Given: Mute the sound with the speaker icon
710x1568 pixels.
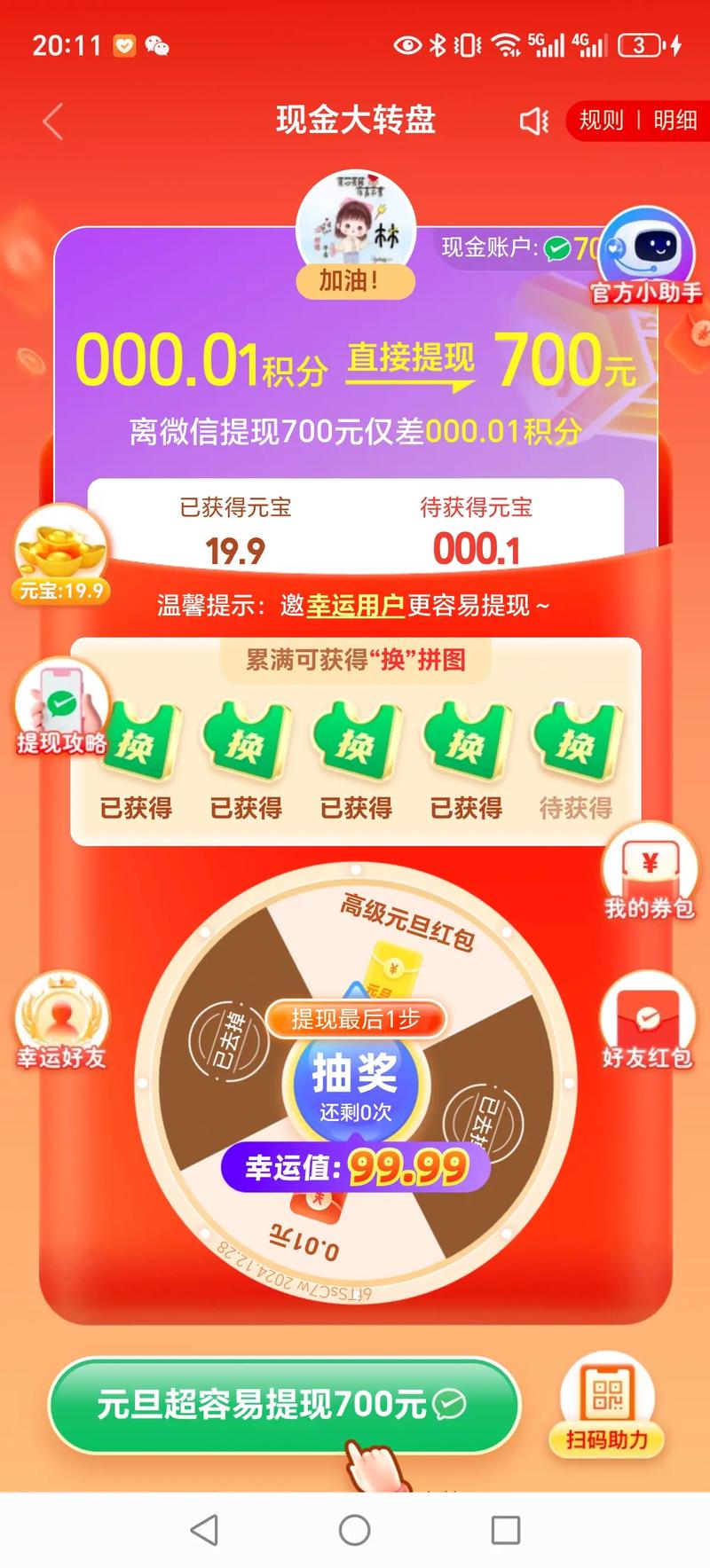Looking at the screenshot, I should pyautogui.click(x=532, y=122).
